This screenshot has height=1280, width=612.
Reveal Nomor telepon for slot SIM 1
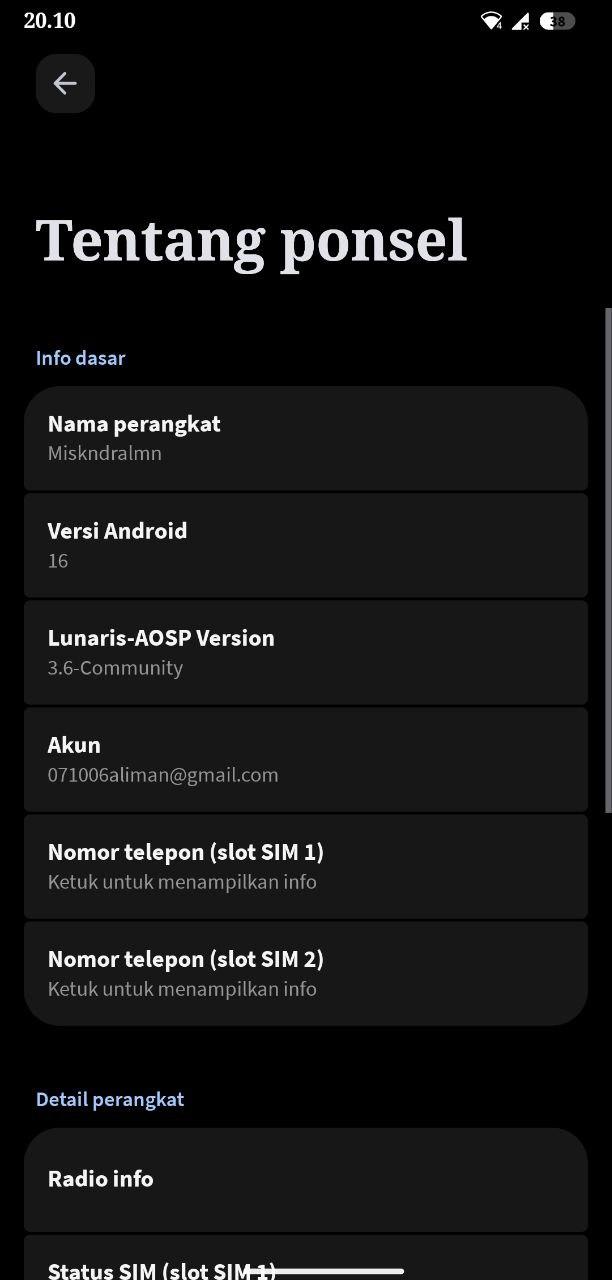tap(305, 866)
